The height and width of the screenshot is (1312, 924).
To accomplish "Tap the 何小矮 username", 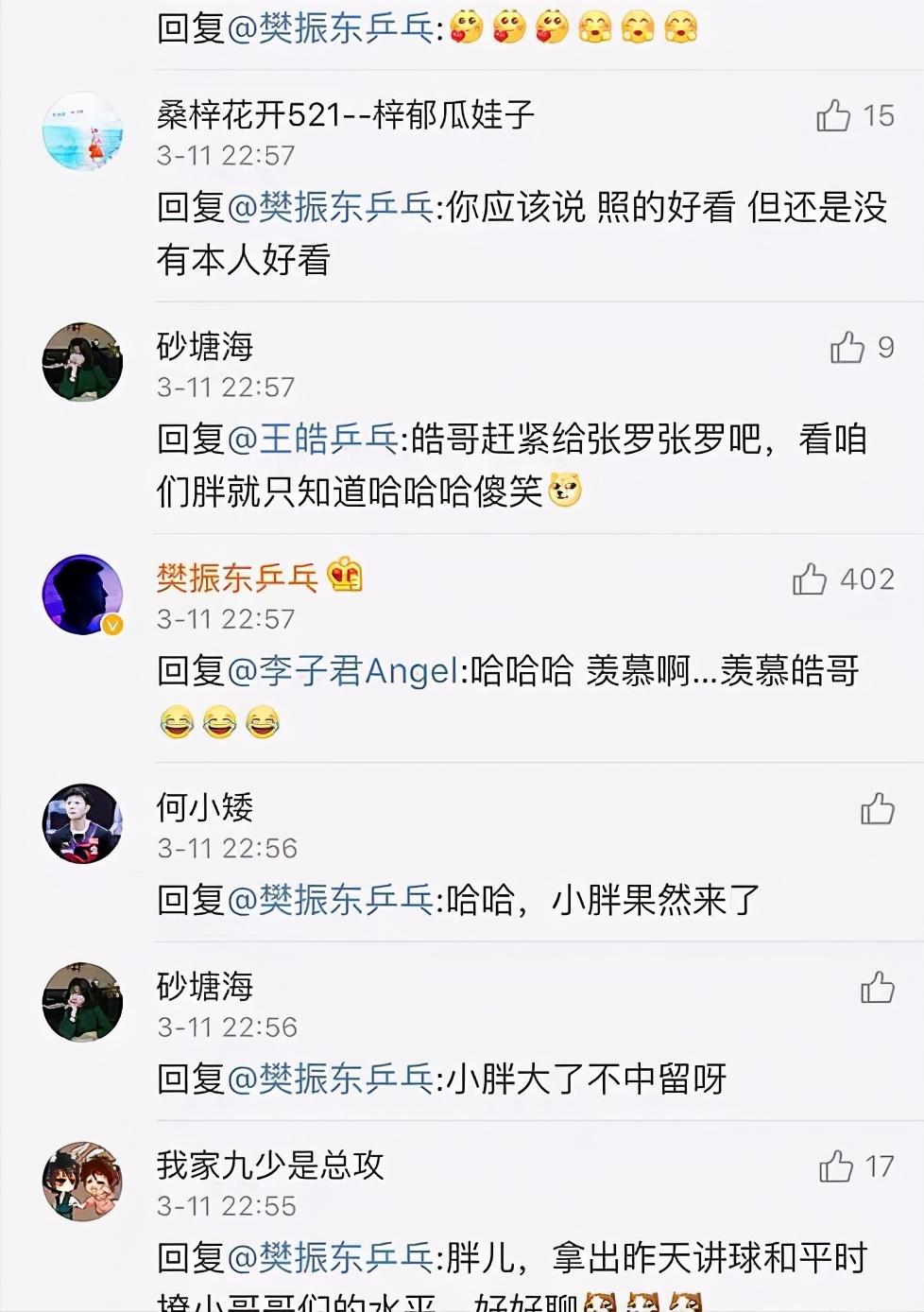I will [205, 807].
